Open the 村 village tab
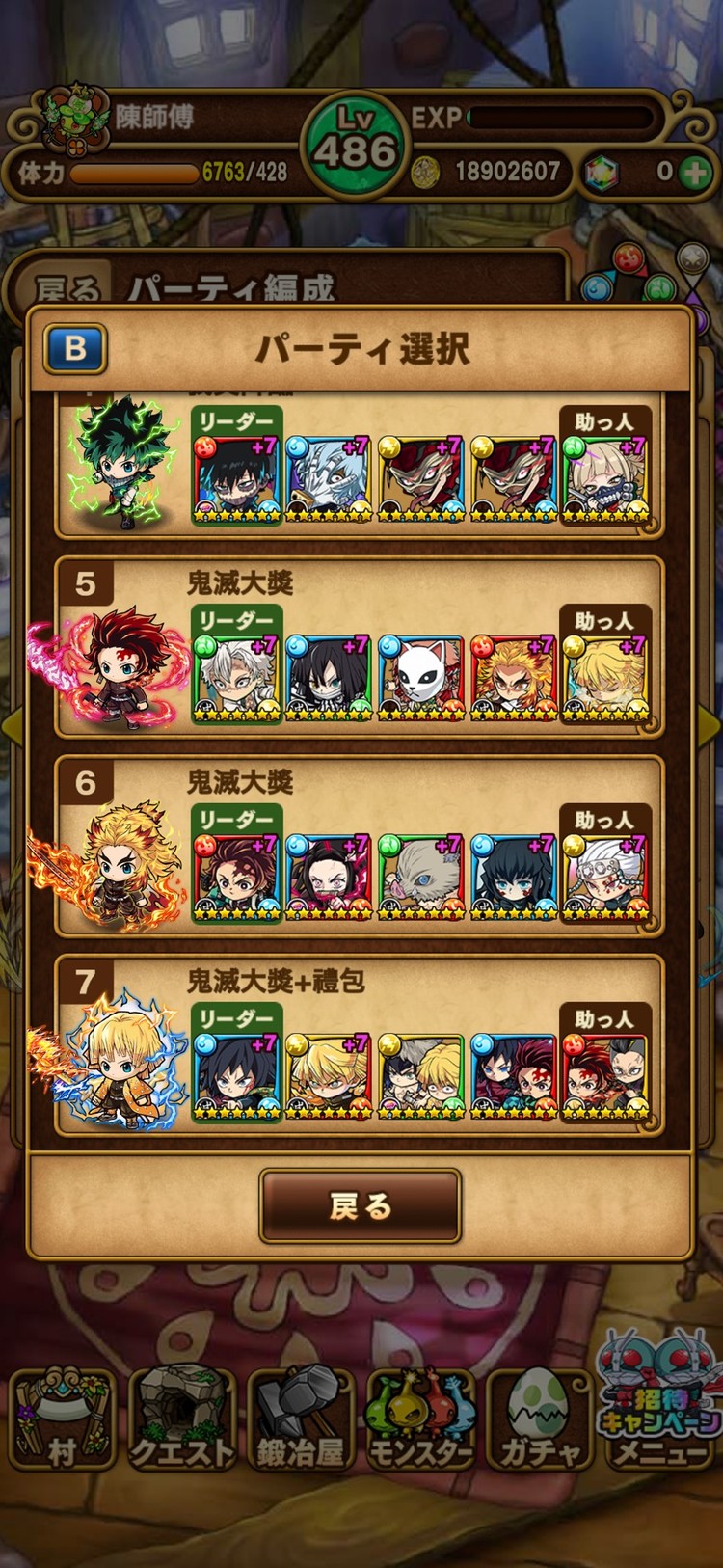This screenshot has width=723, height=1568. [x=62, y=1419]
